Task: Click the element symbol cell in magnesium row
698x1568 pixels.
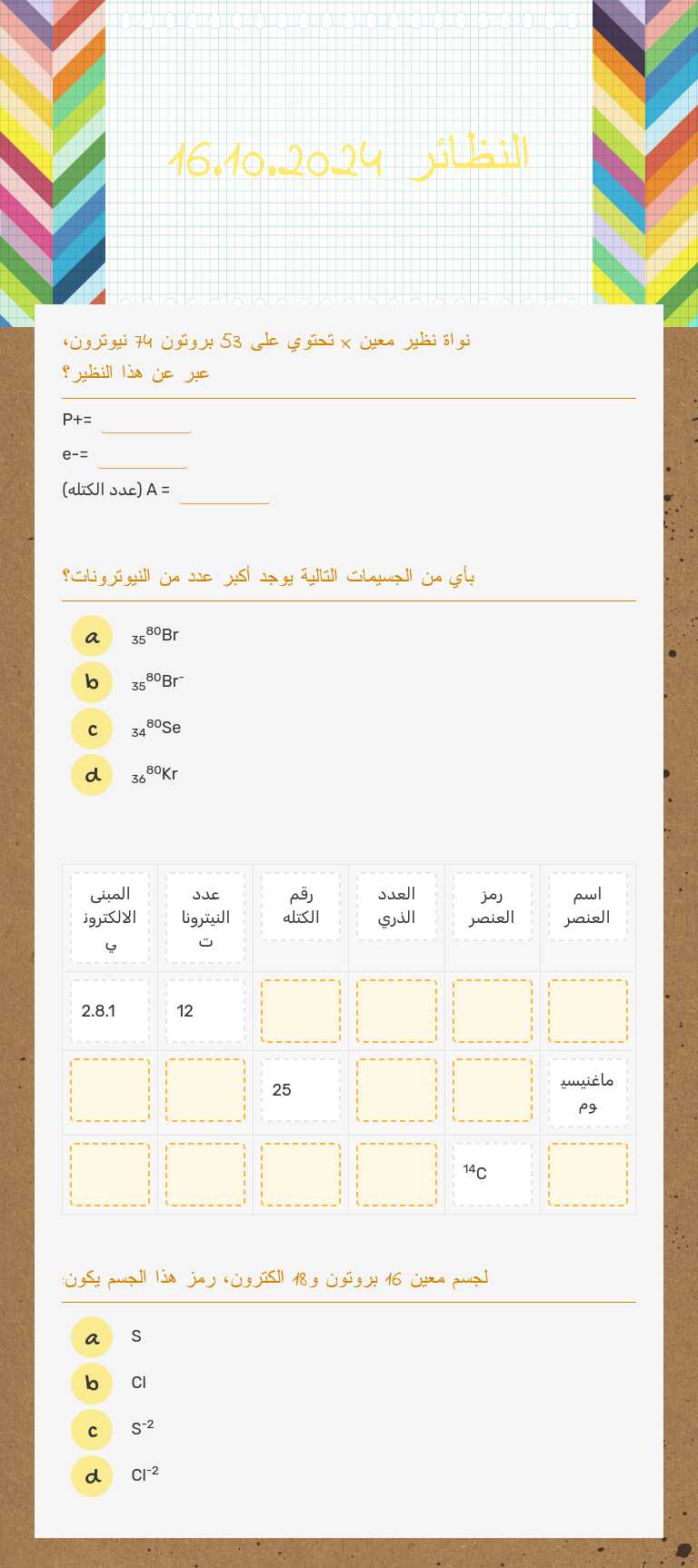Action: point(492,1089)
